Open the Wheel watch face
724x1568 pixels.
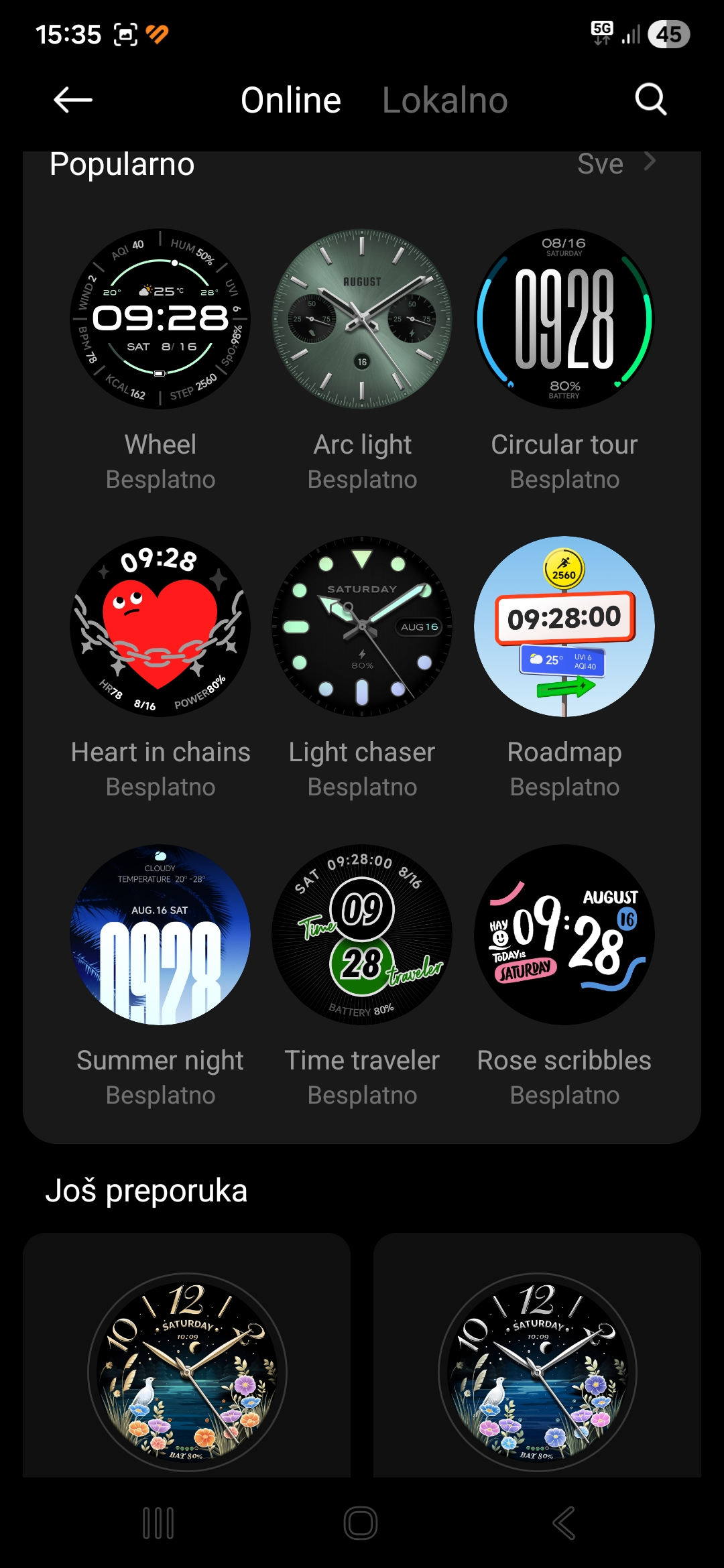click(x=160, y=320)
